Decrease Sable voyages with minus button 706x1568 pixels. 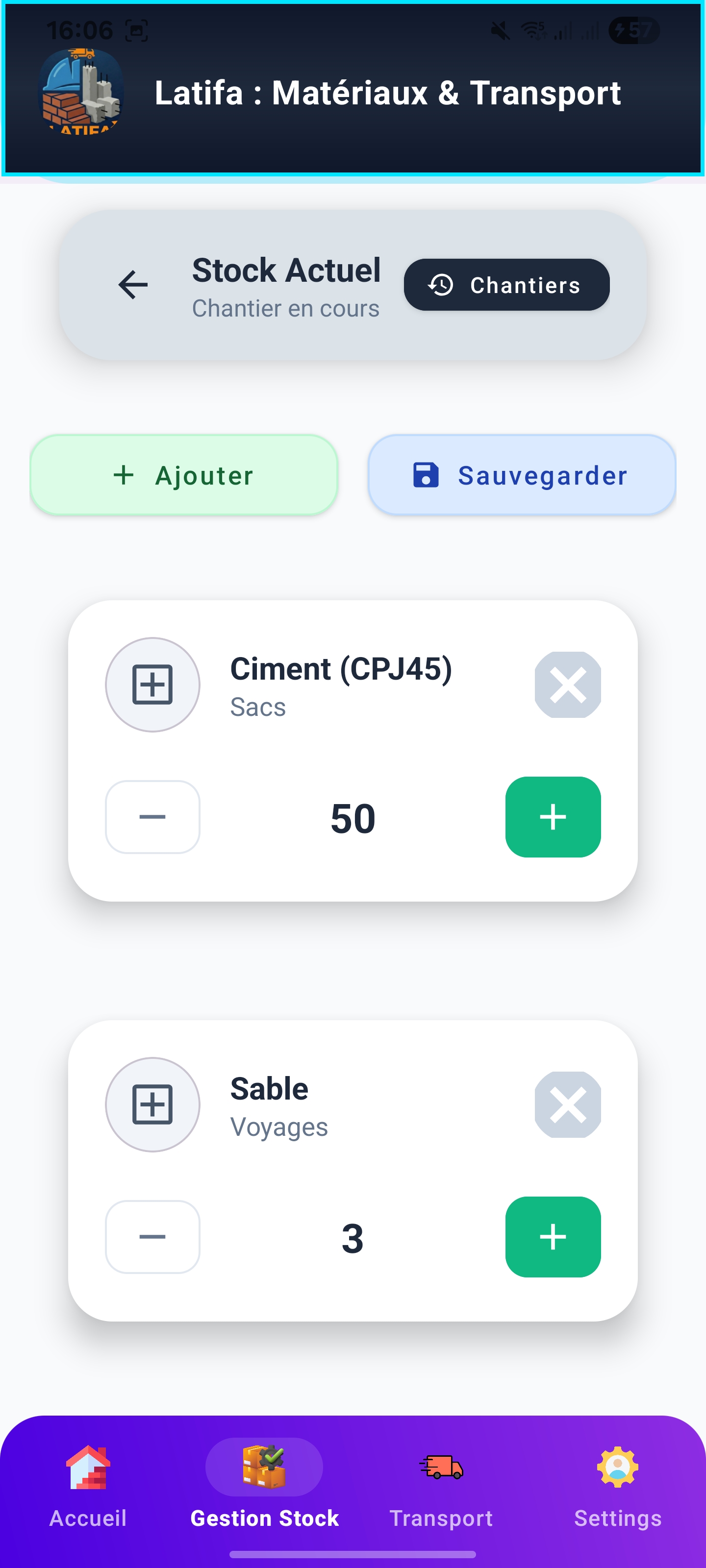[152, 1237]
